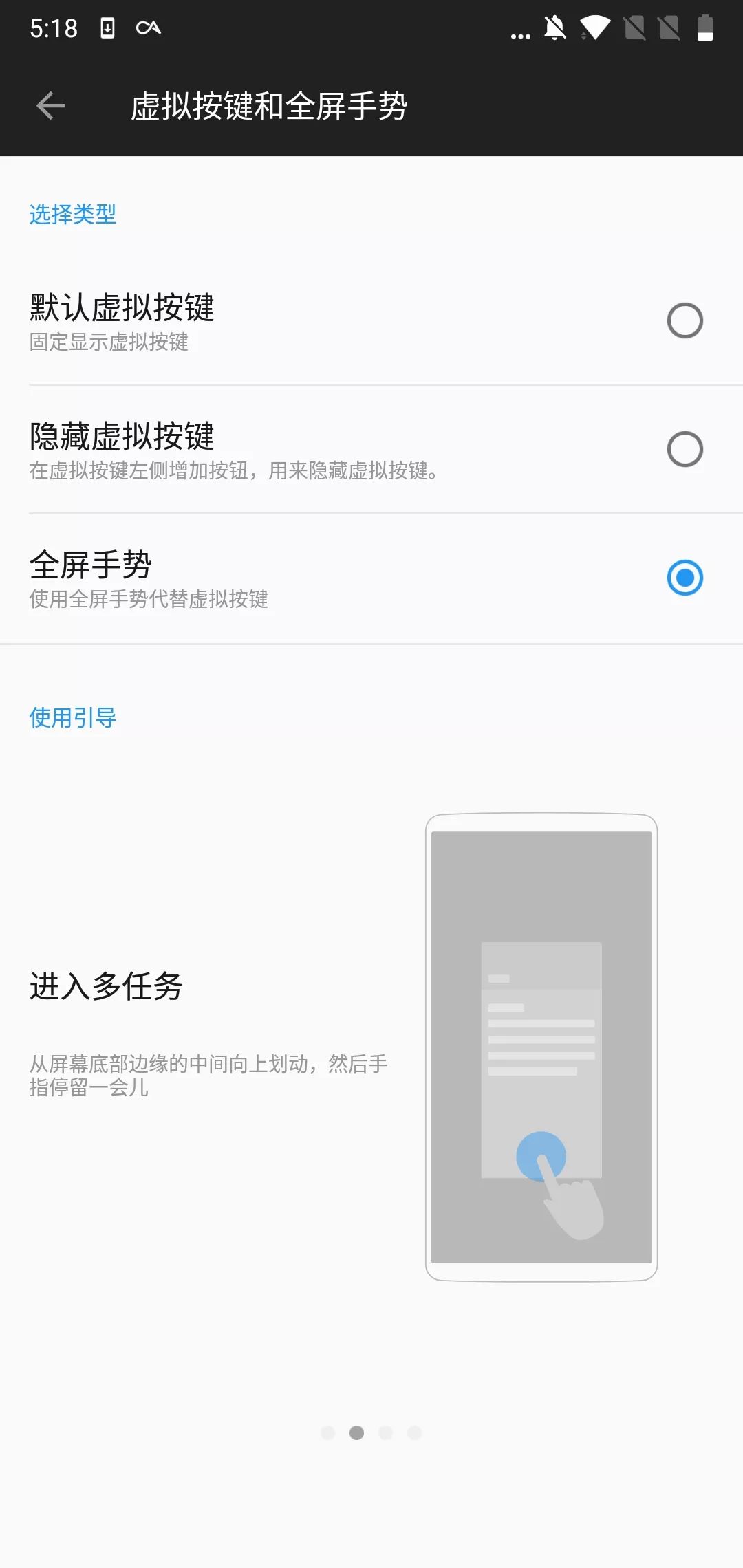743x1568 pixels.
Task: Go back from 虚拟按键和全屏手势 settings
Action: point(51,106)
